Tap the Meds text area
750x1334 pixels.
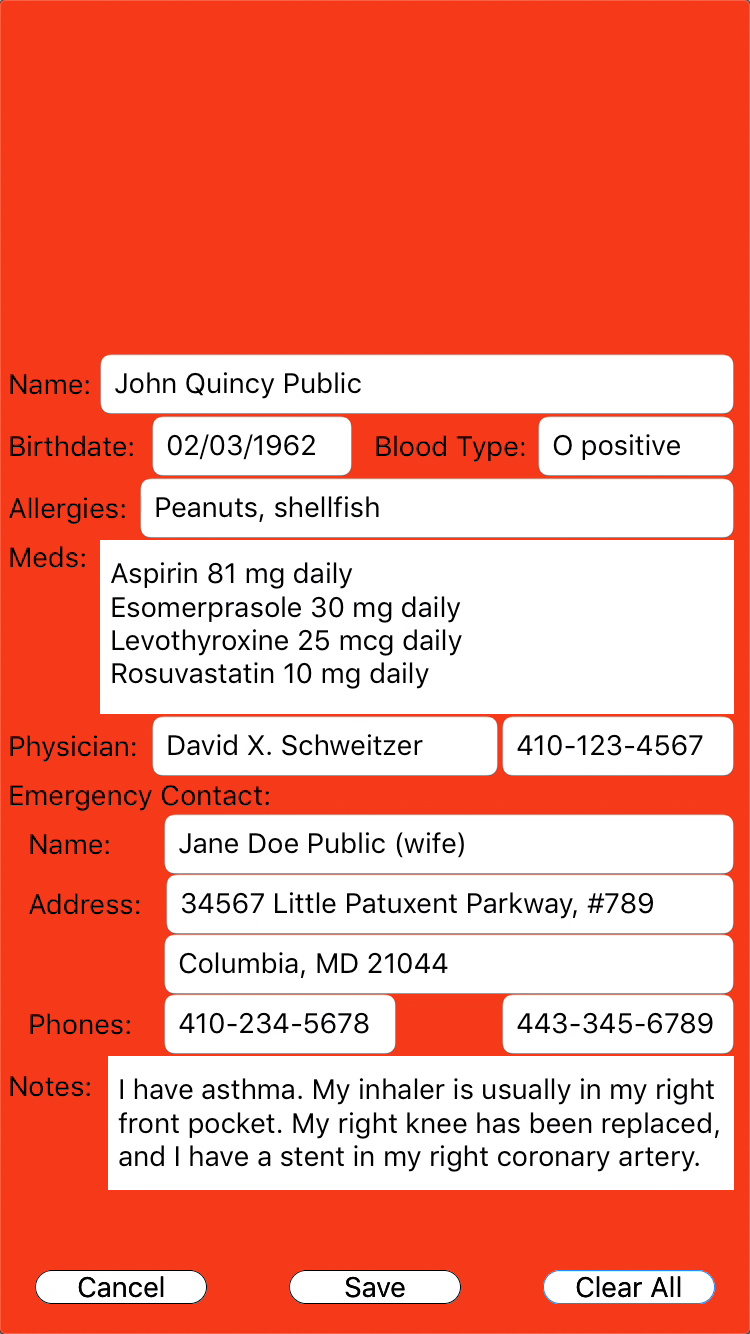417,626
